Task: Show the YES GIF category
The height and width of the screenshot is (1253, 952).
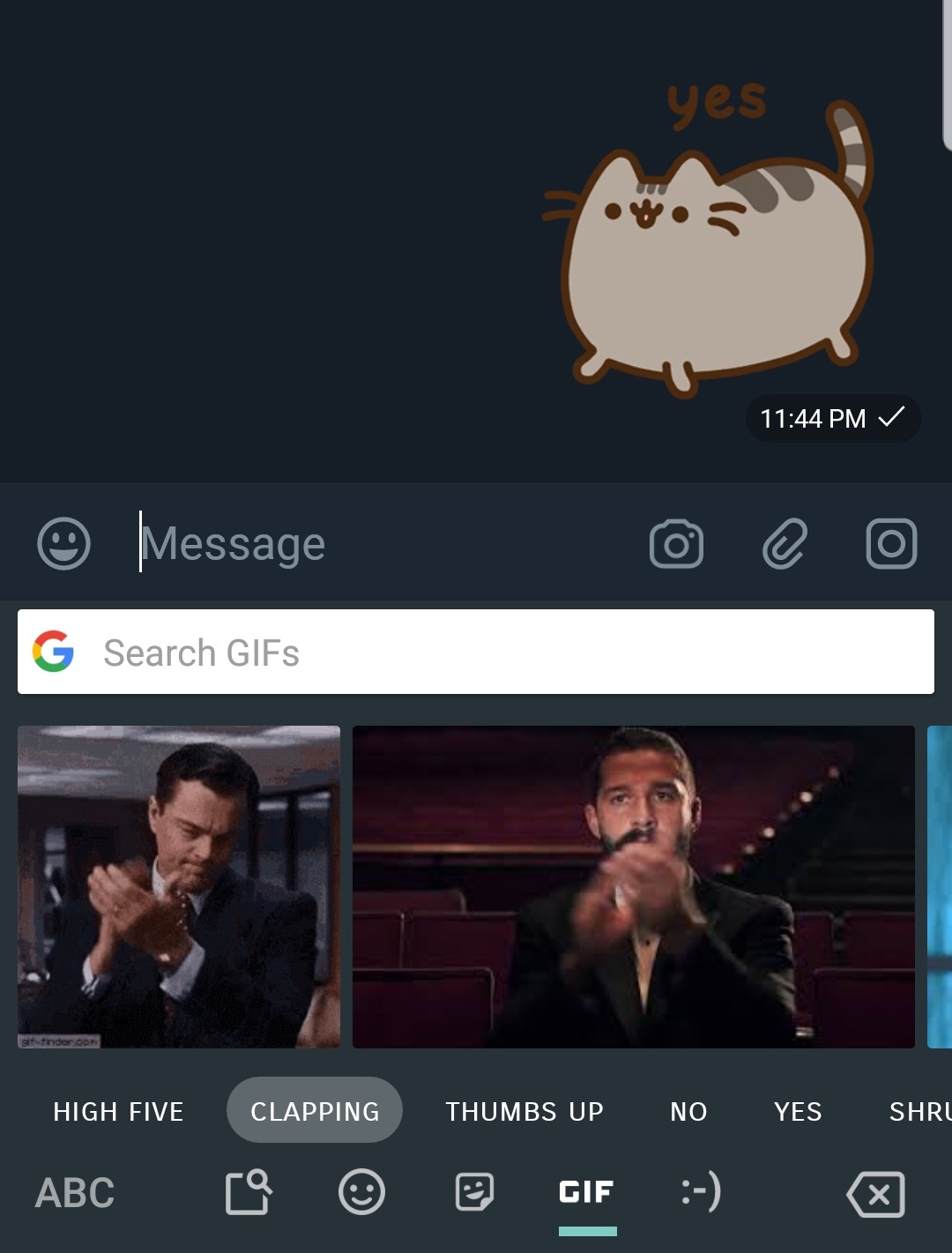Action: [x=798, y=1111]
